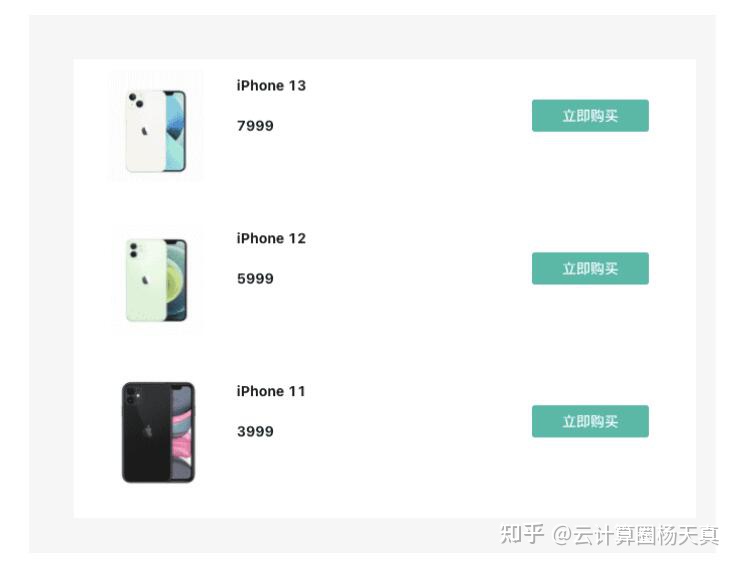Viewport: 738px width, 565px height.
Task: Tap 立即购买 for iPhone 13
Action: (x=590, y=116)
